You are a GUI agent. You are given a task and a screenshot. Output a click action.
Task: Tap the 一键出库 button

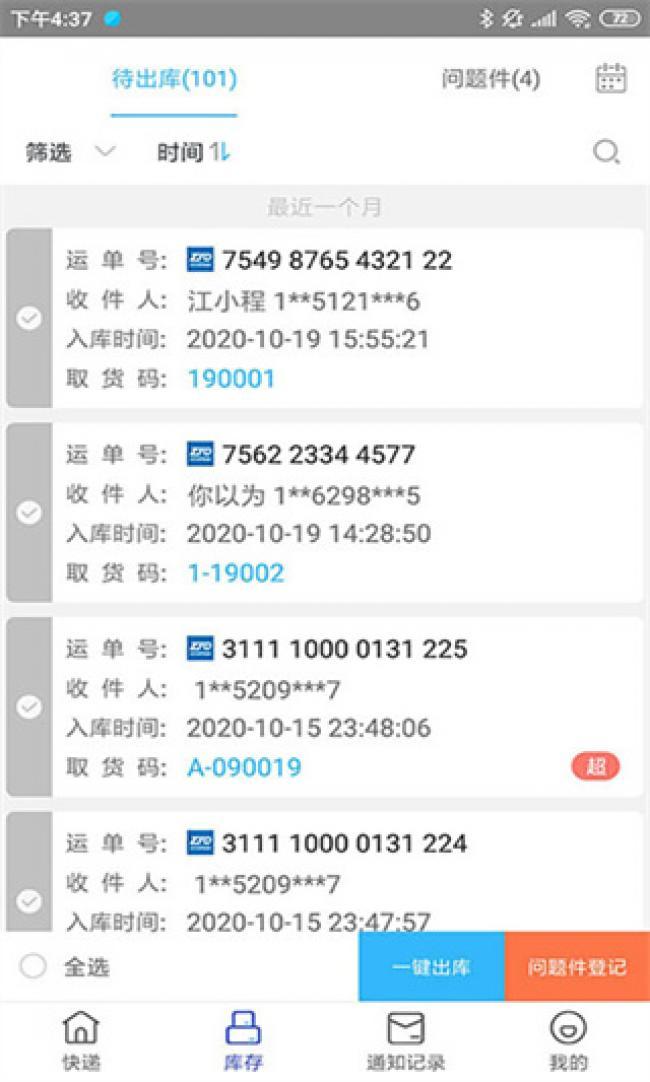[x=432, y=967]
